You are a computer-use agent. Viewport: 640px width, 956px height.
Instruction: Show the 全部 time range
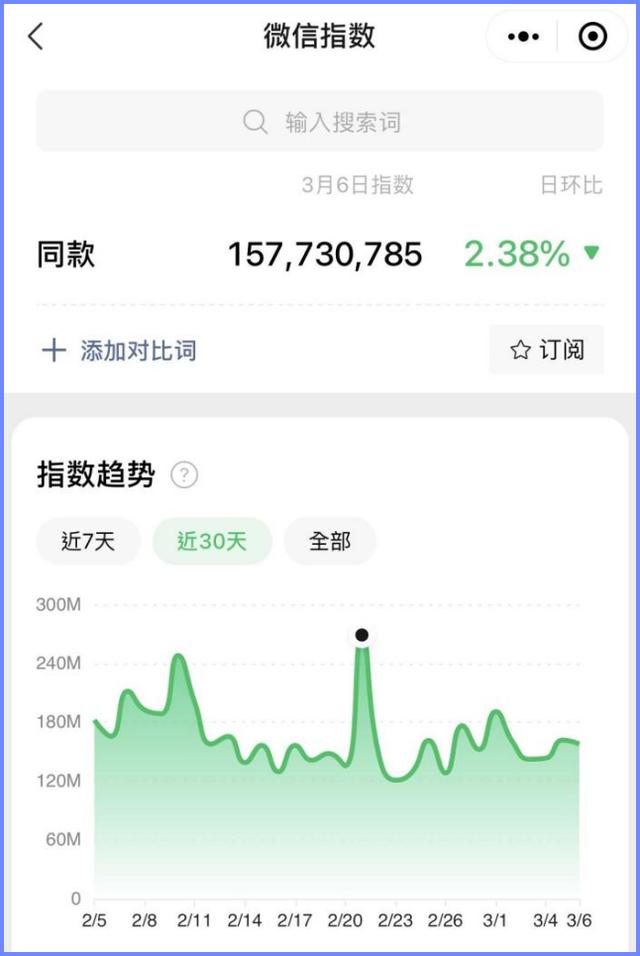pos(330,541)
